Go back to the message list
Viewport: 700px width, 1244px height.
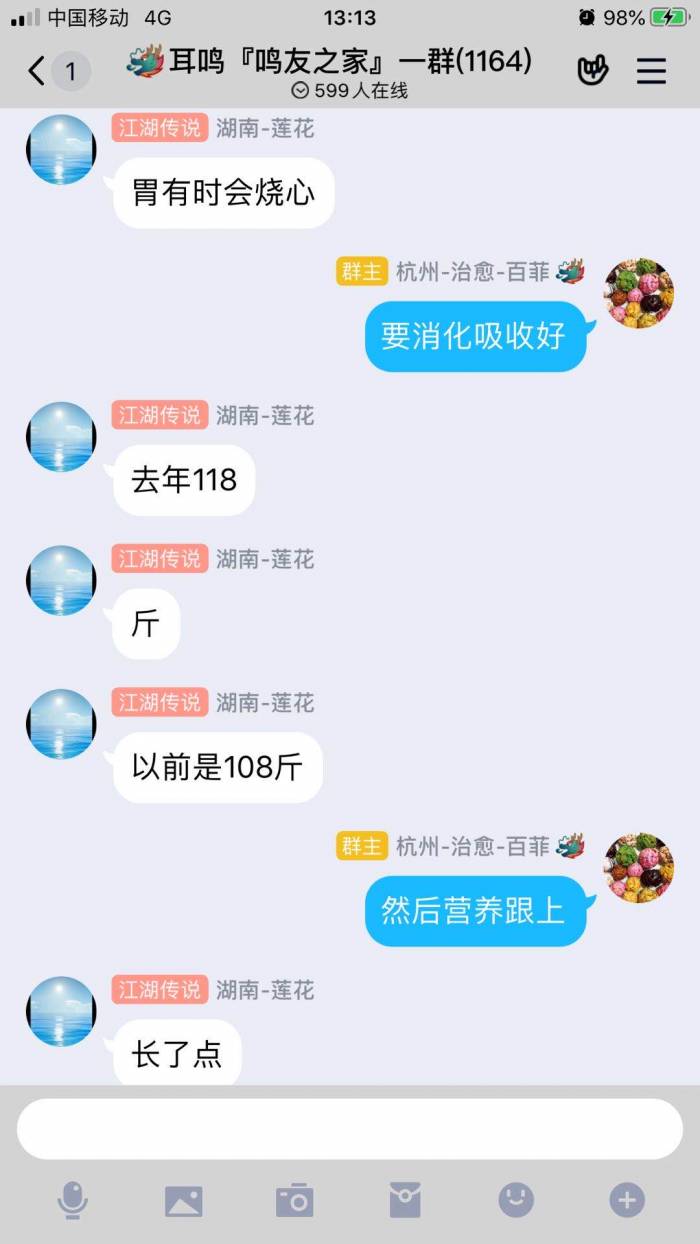pos(38,71)
